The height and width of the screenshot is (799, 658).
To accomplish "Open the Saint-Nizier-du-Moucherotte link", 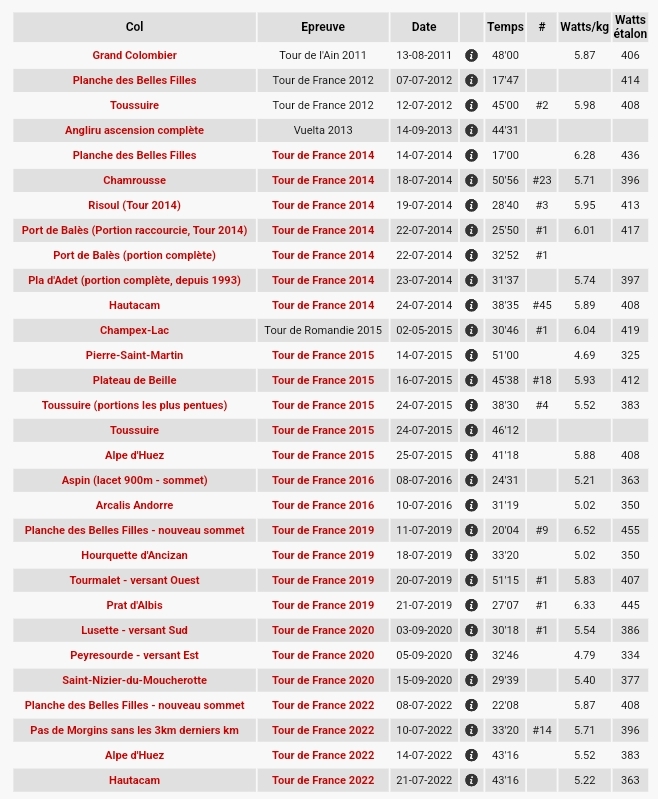I will tap(134, 680).
